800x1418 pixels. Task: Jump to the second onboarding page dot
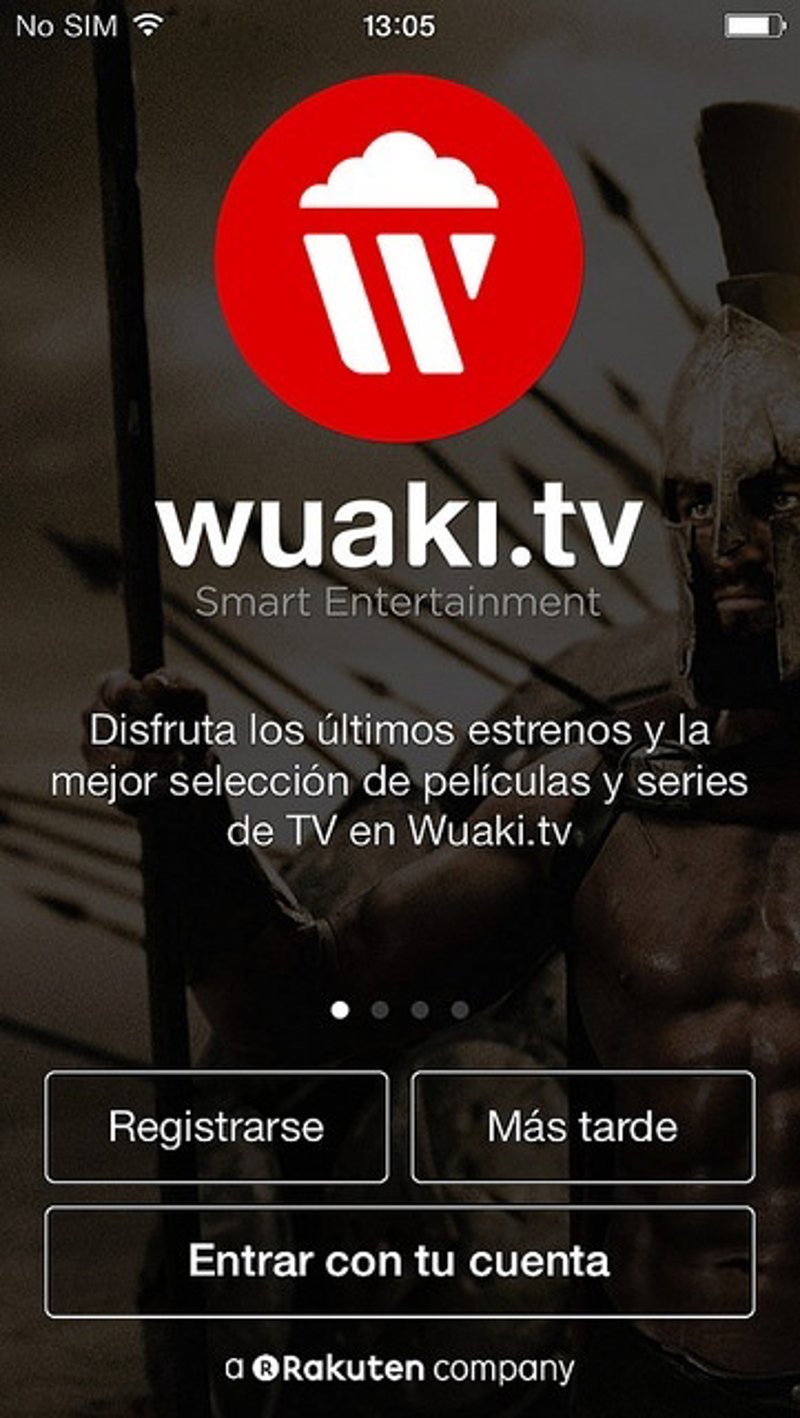point(380,1010)
